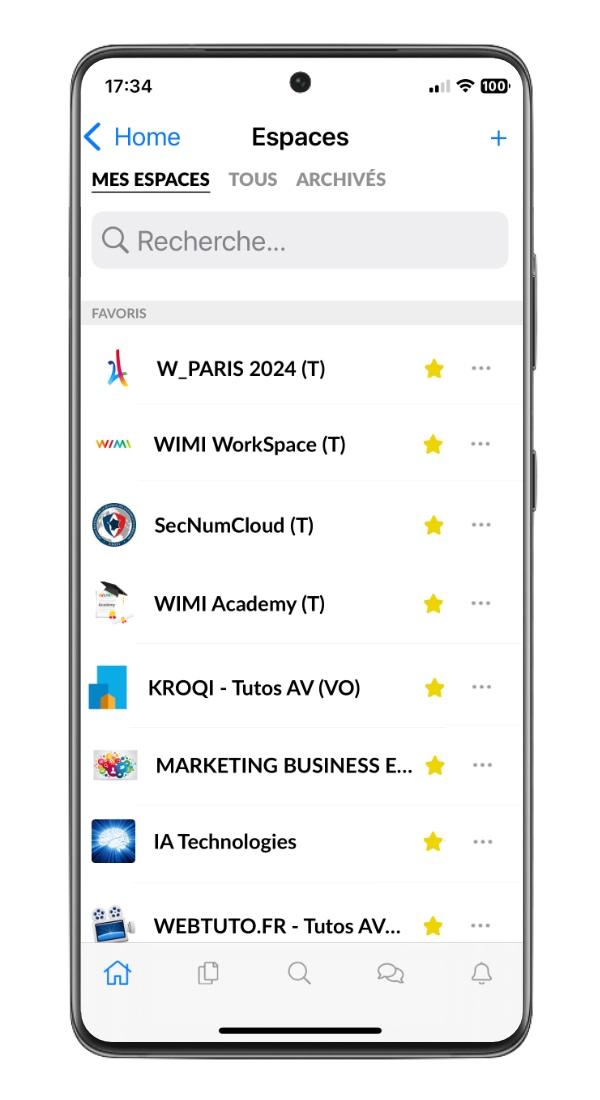
Task: Unfavorite WIMI WorkSpace (T) star
Action: [433, 444]
